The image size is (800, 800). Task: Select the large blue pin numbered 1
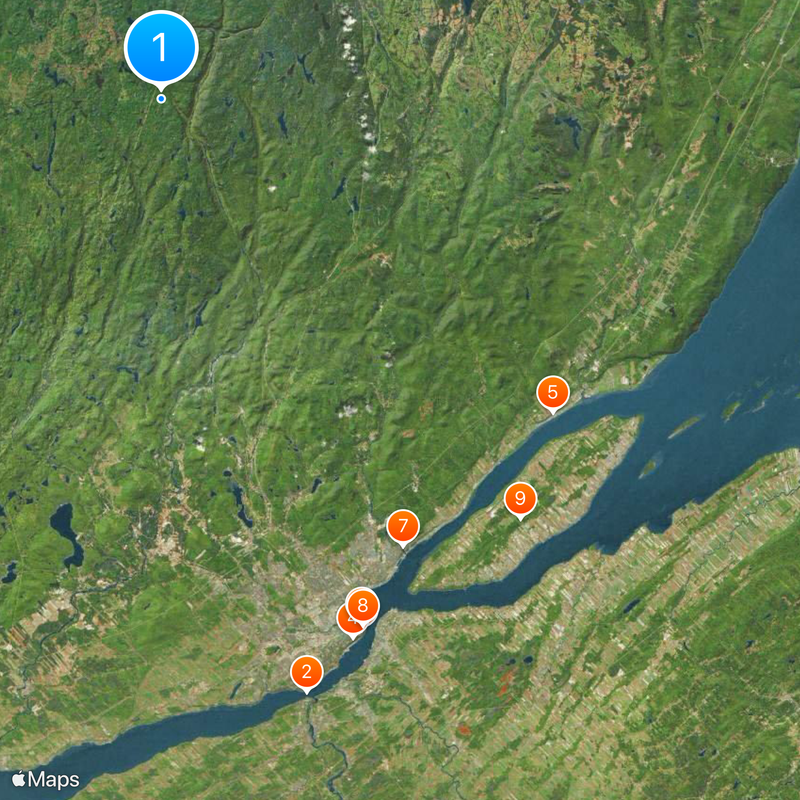click(161, 47)
